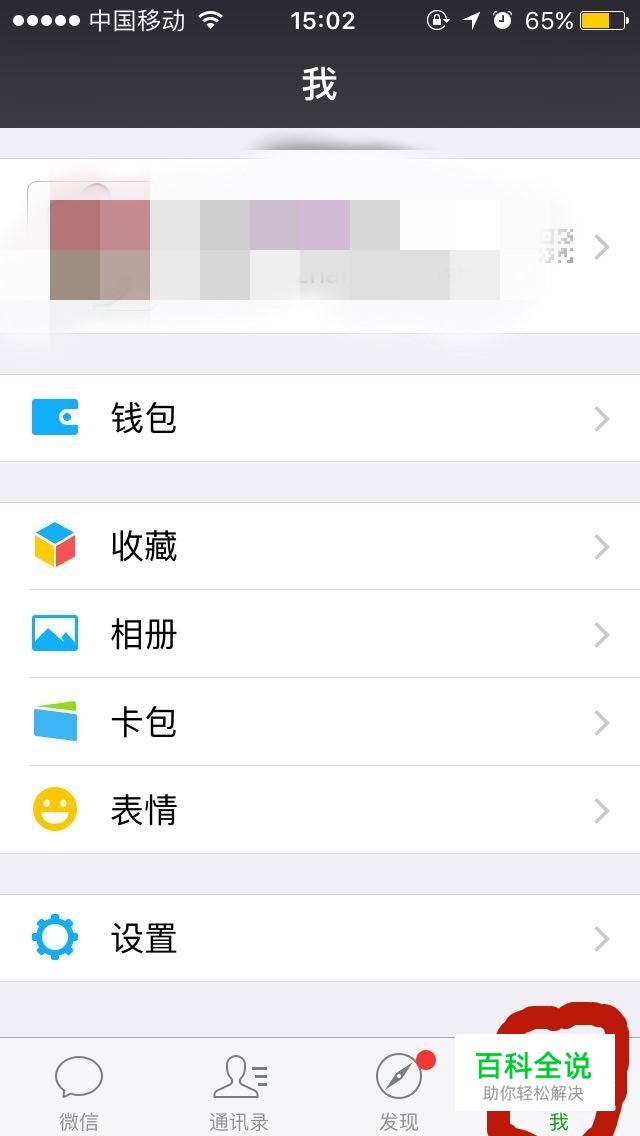Open 设置 (Settings)
Screen dimensions: 640x1136
tap(320, 938)
